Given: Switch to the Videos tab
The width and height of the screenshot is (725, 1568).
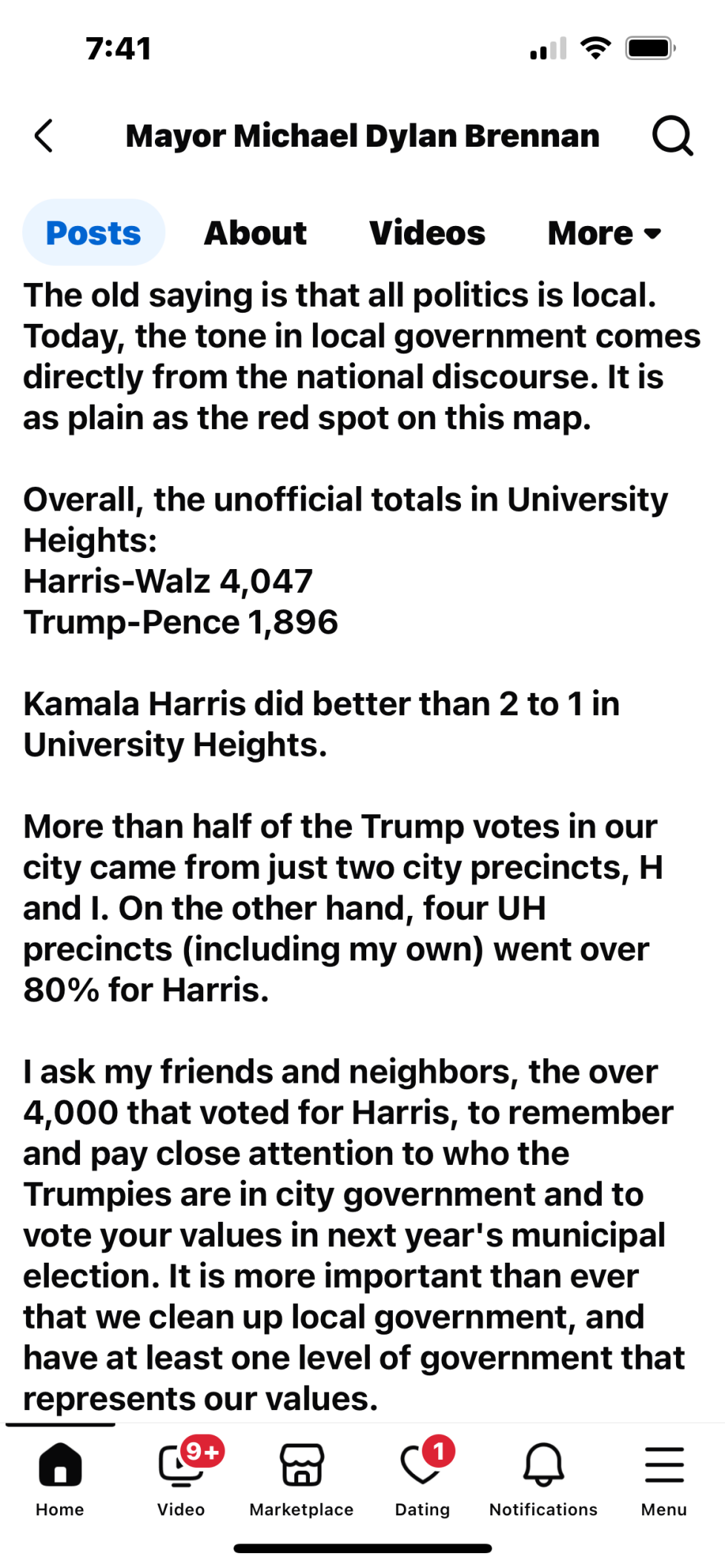Looking at the screenshot, I should (427, 233).
